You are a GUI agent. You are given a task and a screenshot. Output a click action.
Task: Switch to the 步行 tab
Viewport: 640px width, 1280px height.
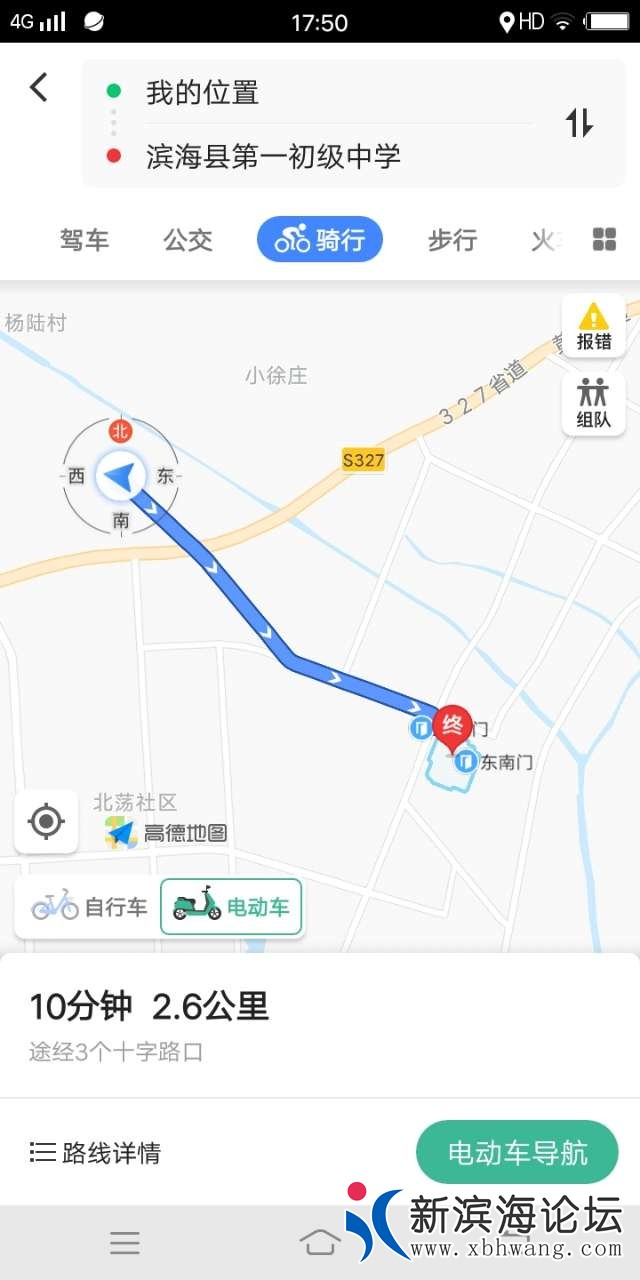452,240
